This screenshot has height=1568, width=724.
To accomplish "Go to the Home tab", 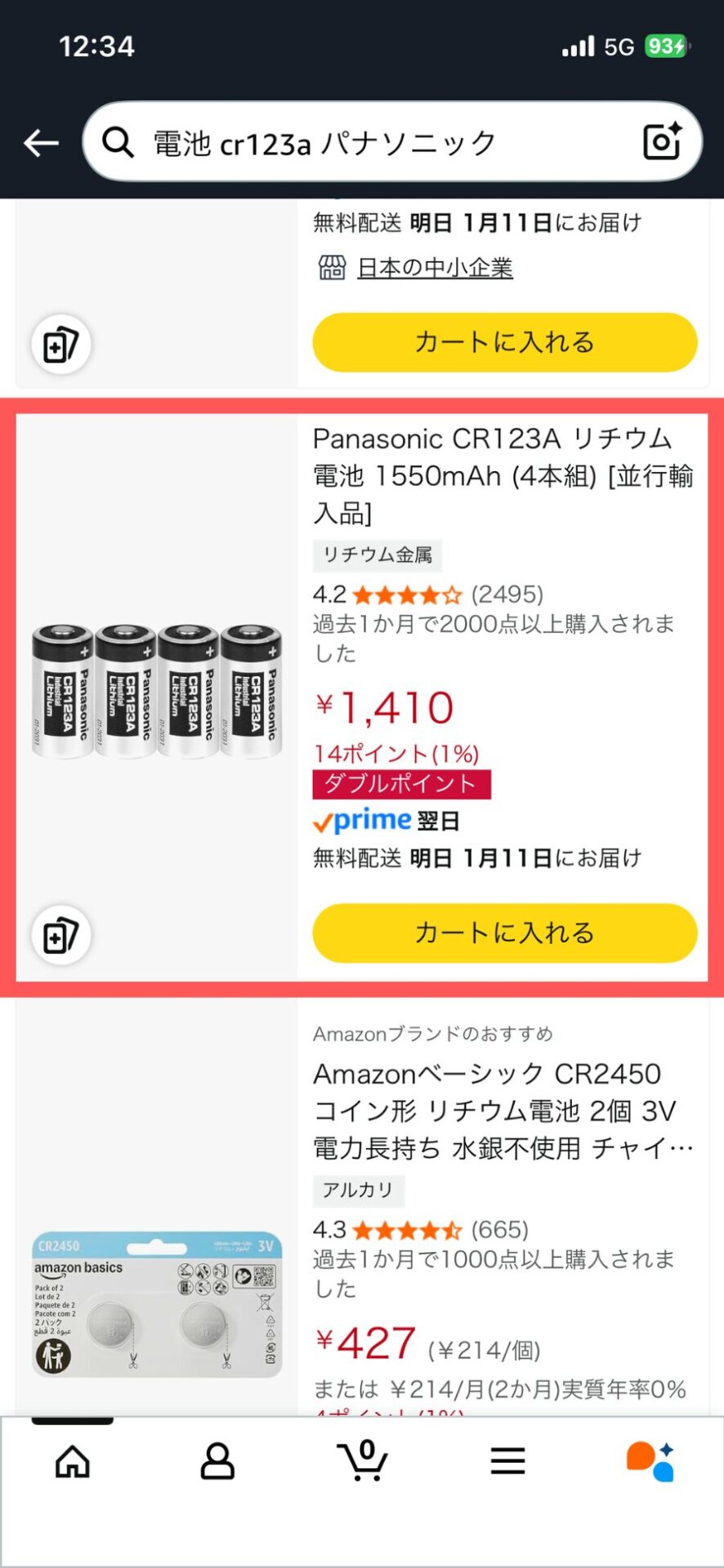I will coord(73,1461).
